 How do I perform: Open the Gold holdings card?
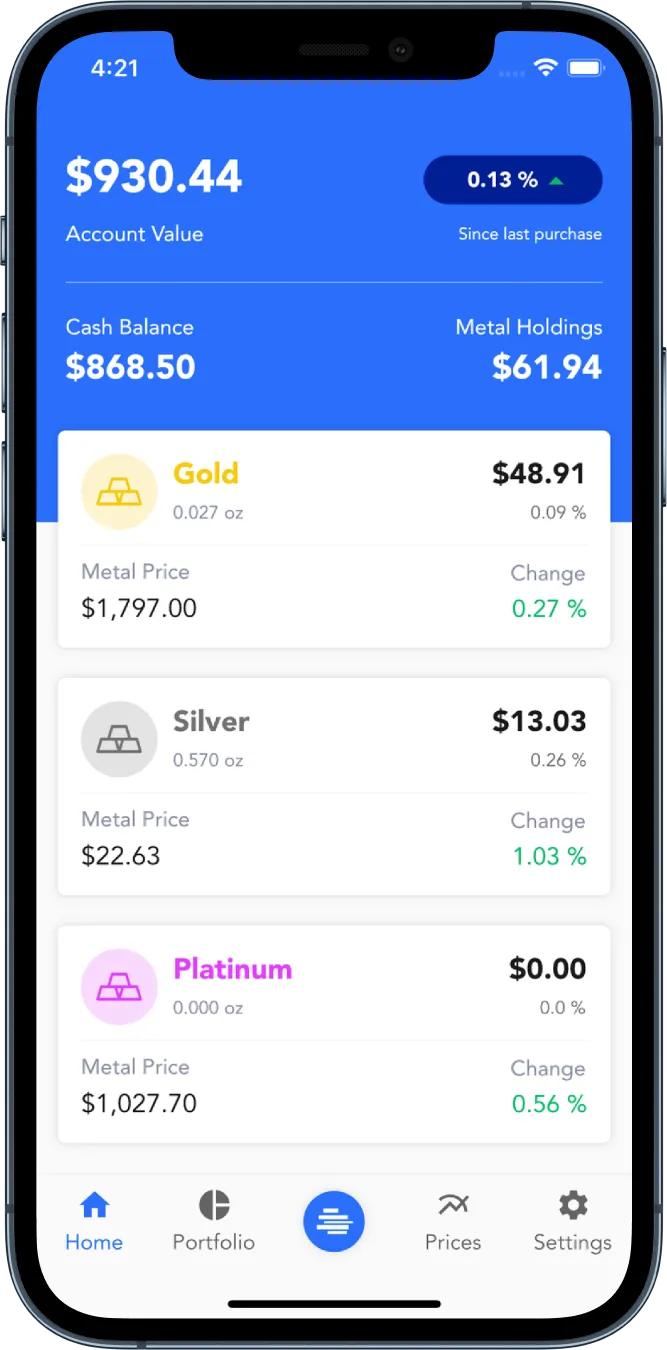point(334,539)
